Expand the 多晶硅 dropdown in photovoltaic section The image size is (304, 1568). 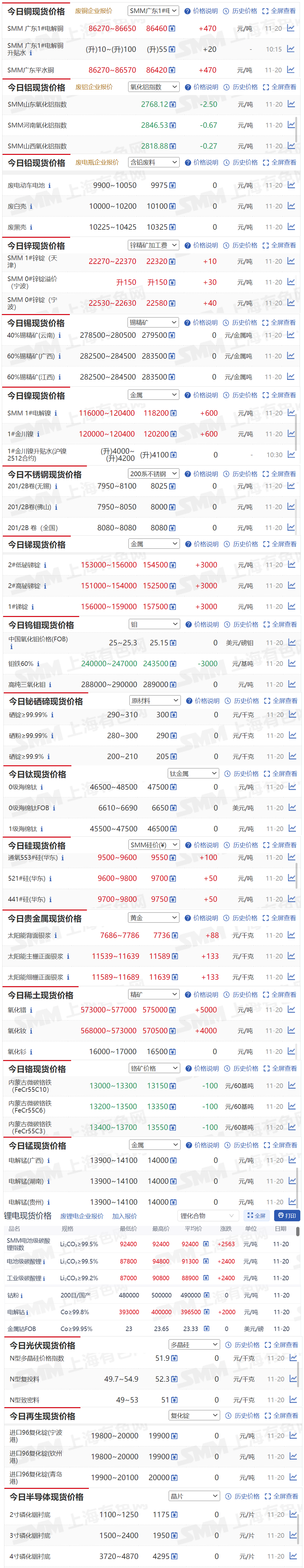click(x=194, y=1345)
